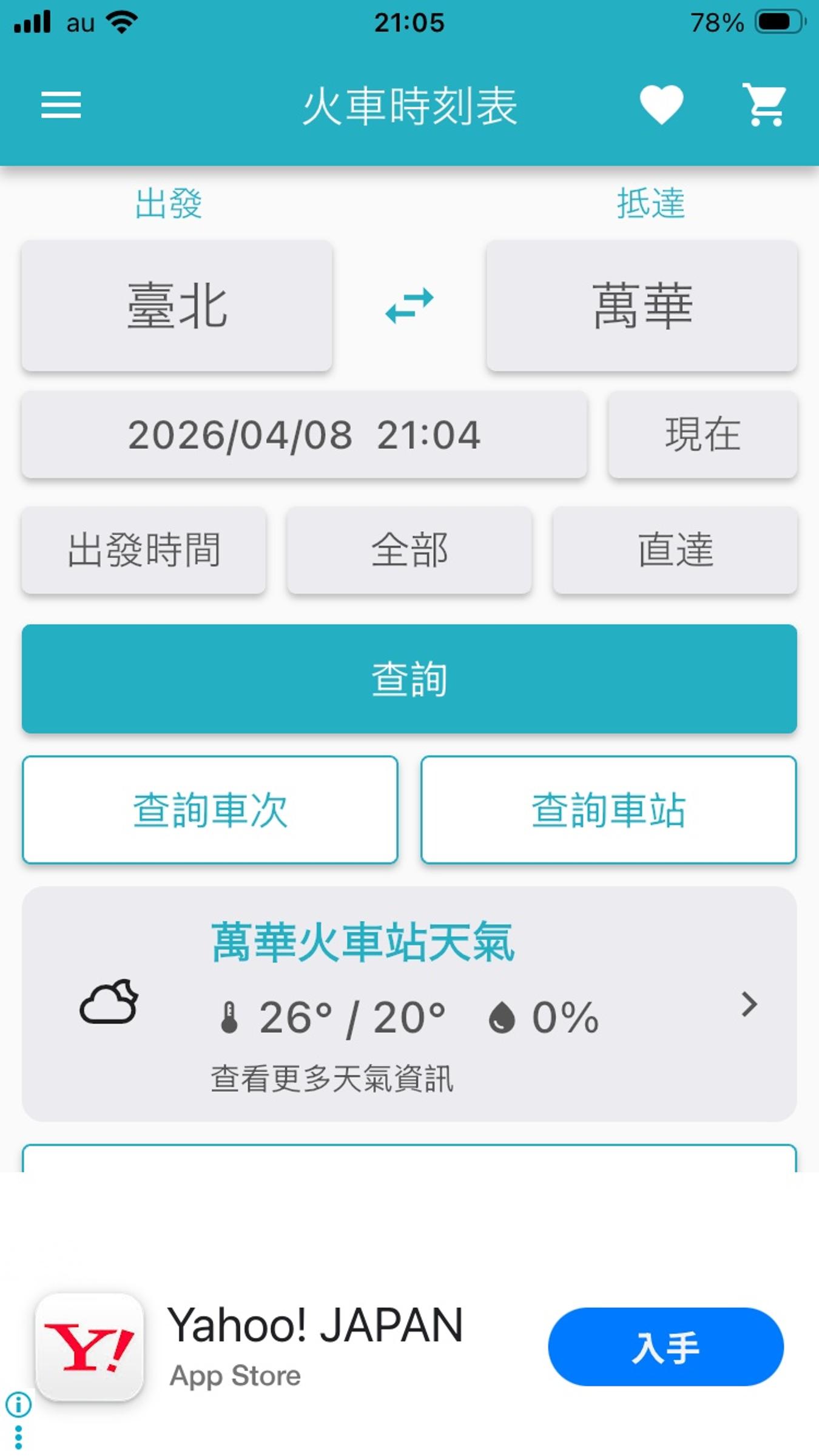This screenshot has width=819, height=1456.
Task: Tap 入手 to get Yahoo! JAPAN app
Action: coord(664,1346)
